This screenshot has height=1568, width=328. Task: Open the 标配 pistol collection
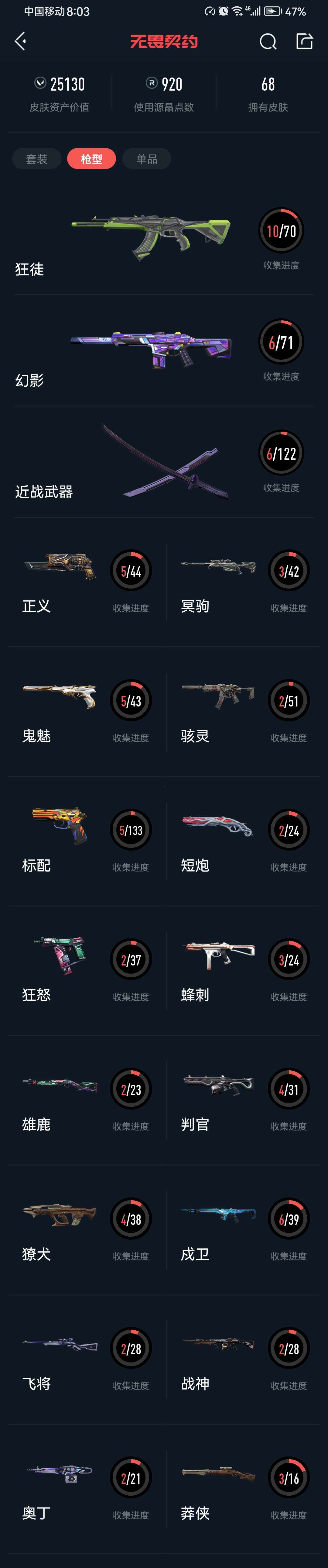pyautogui.click(x=85, y=841)
